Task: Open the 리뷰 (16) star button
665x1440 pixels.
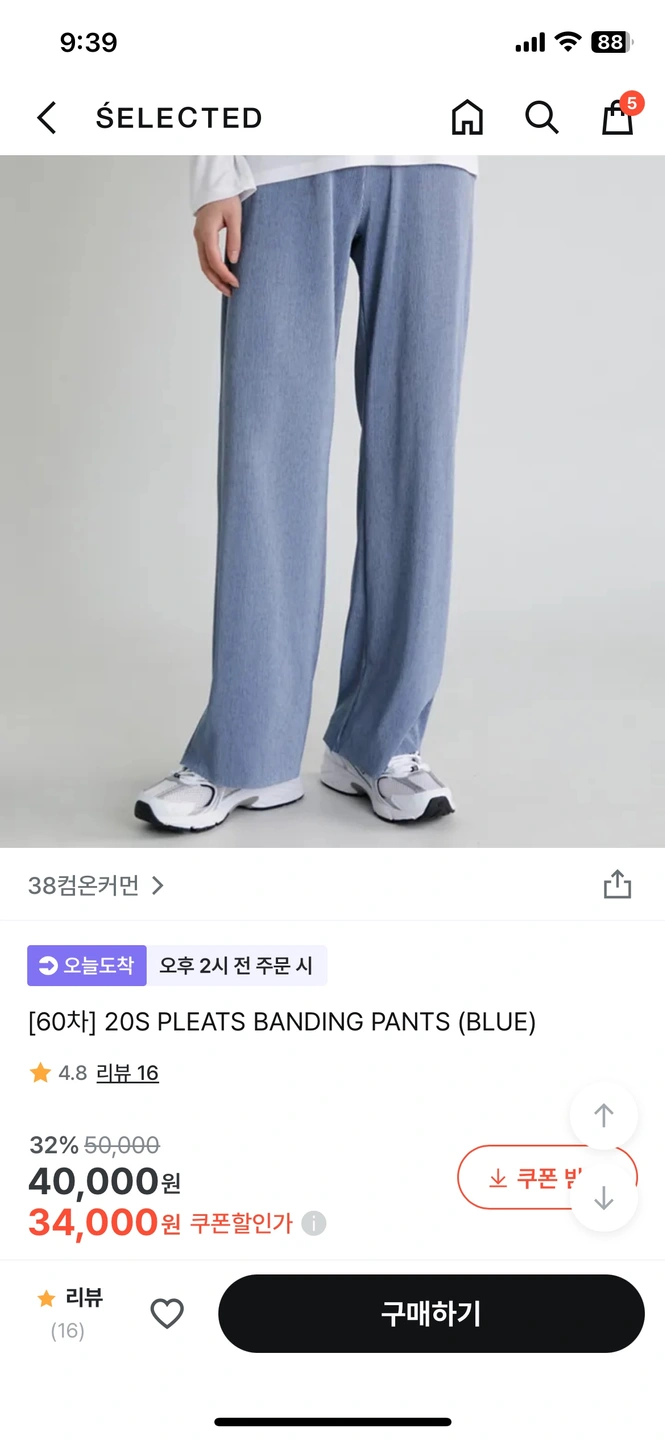Action: 69,1312
